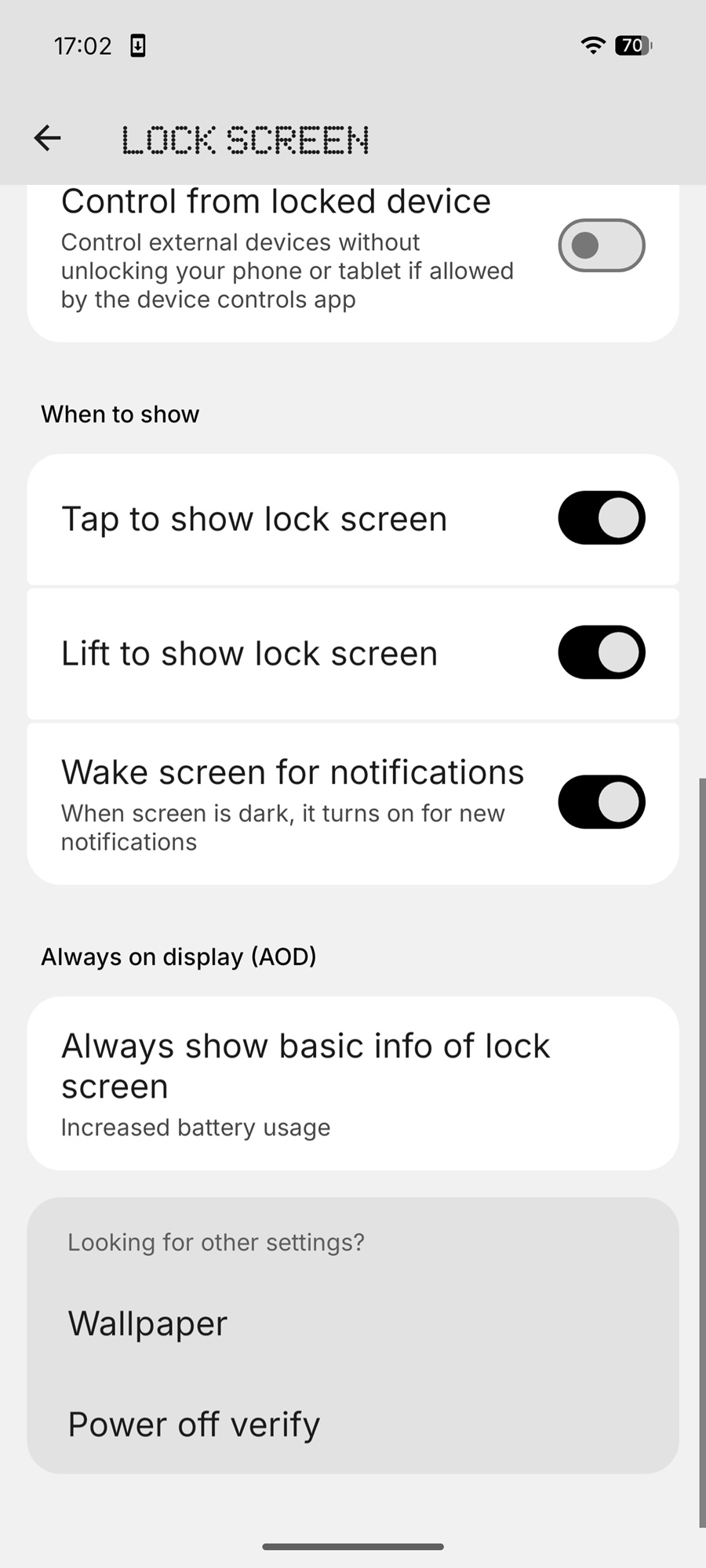Go back from Lock screen settings

click(48, 138)
